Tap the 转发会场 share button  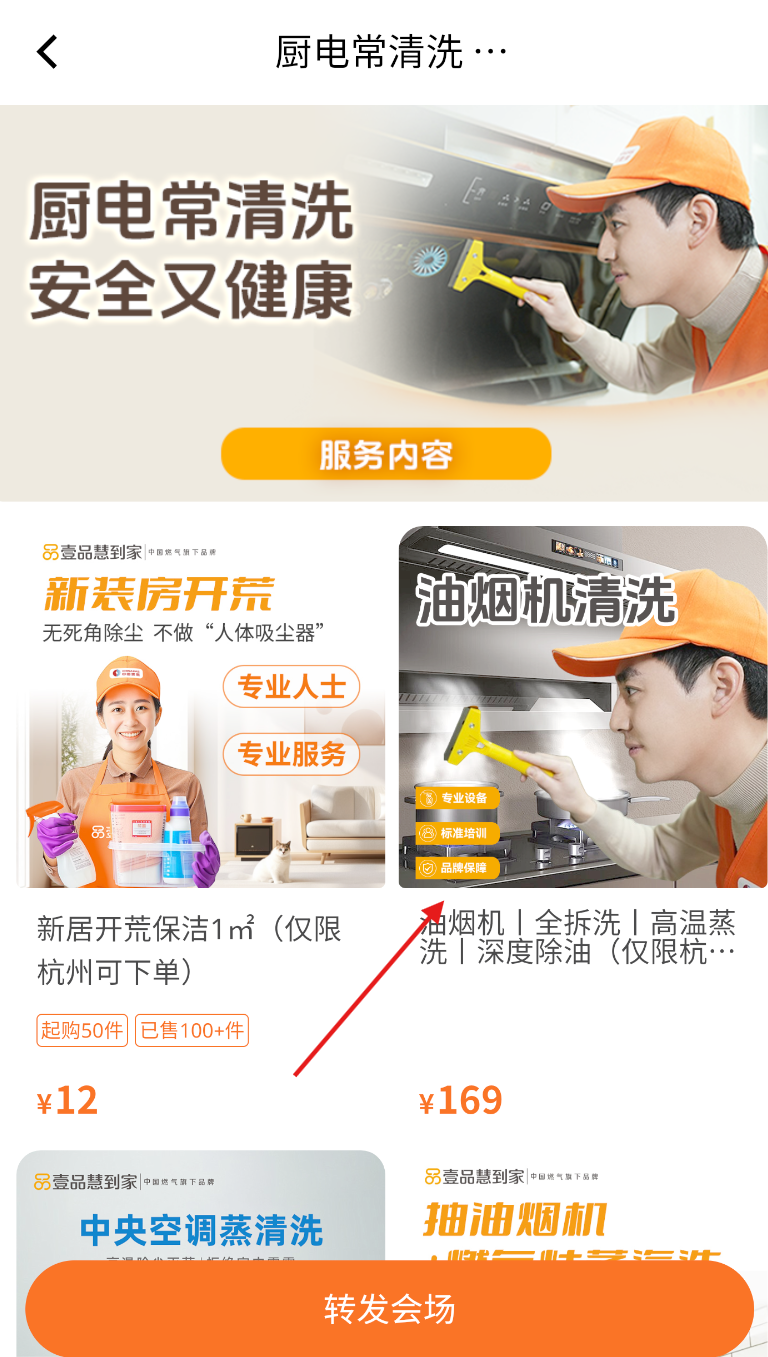(x=389, y=1308)
